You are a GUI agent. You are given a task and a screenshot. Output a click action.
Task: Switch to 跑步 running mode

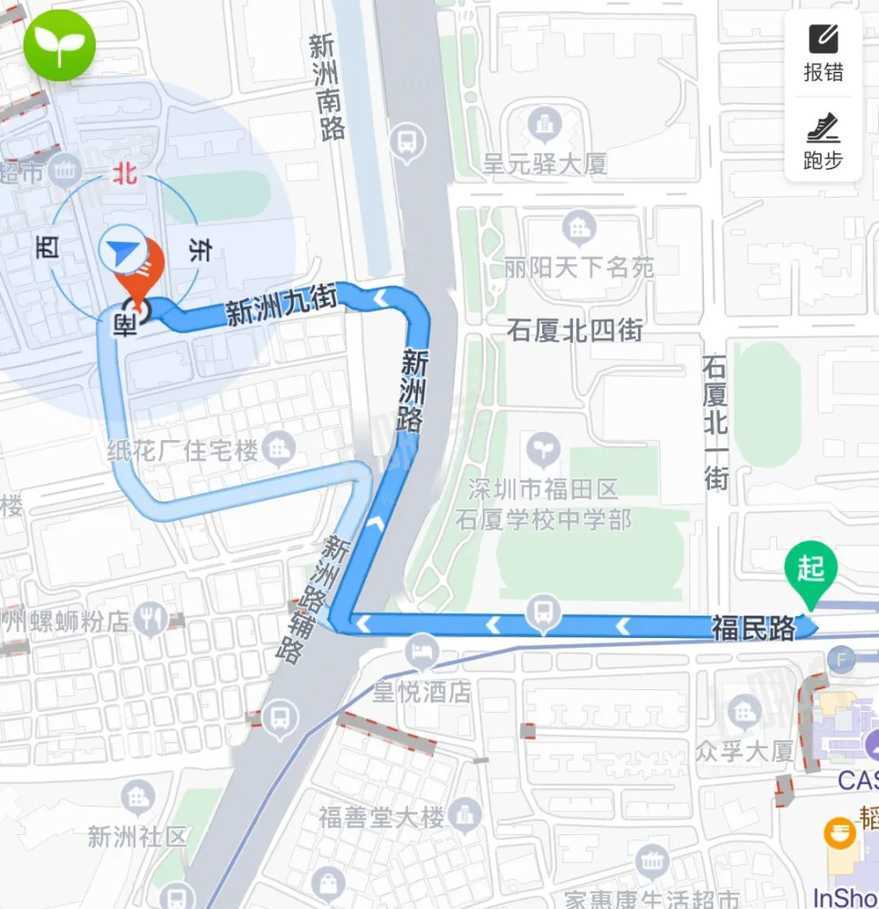click(823, 141)
